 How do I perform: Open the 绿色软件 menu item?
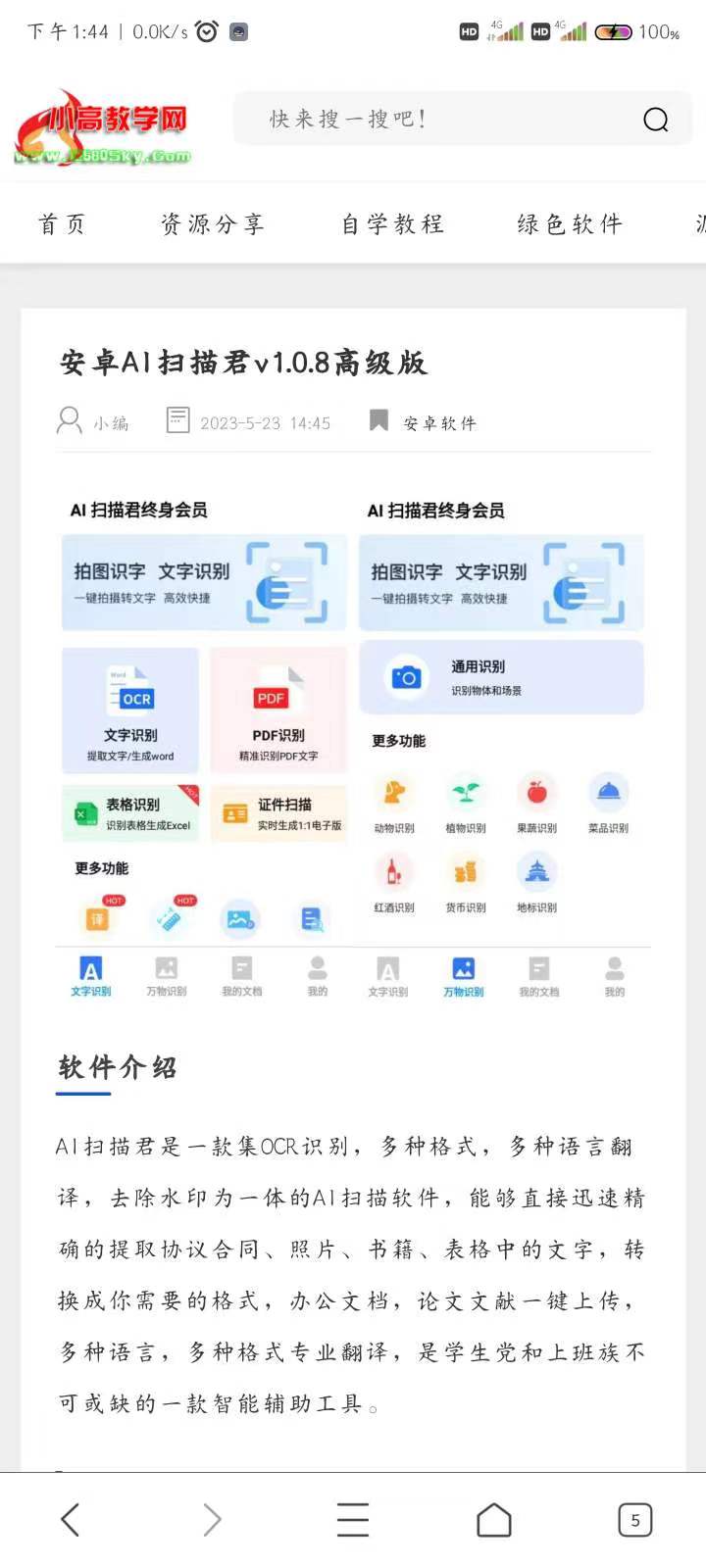[x=569, y=223]
